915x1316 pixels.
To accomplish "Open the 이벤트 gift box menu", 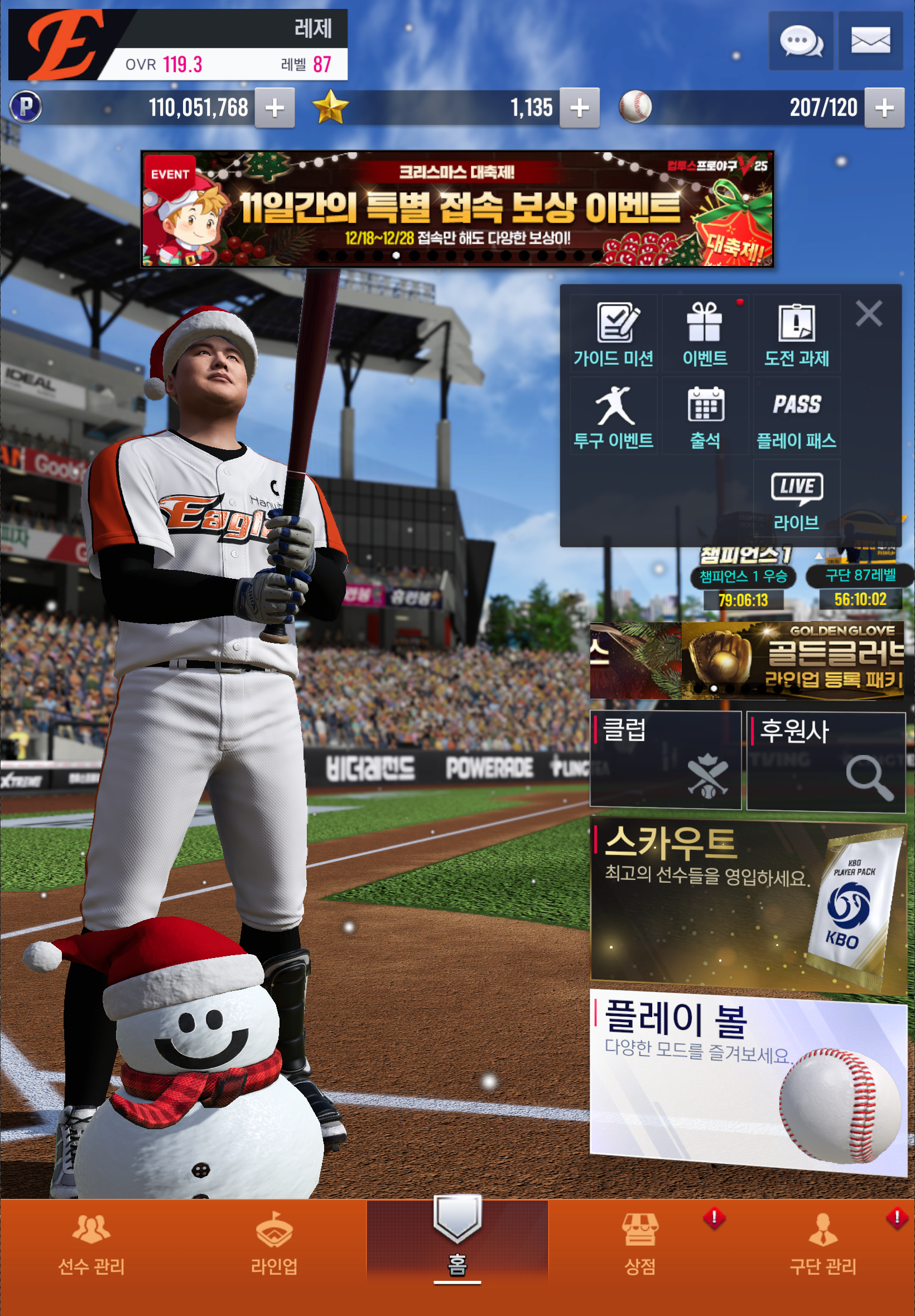I will (705, 335).
